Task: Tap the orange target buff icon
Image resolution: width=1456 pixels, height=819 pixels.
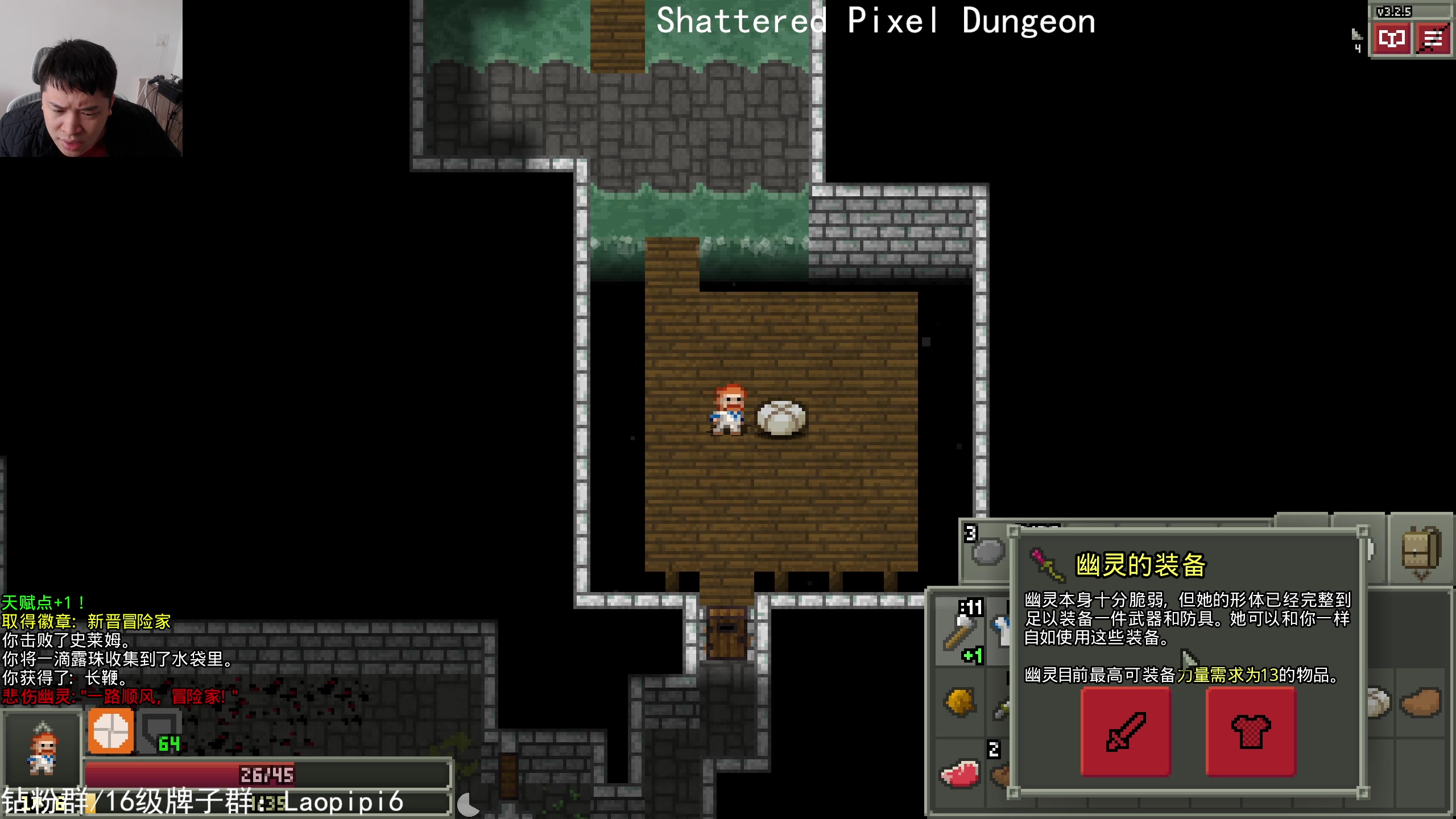Action: (x=111, y=731)
